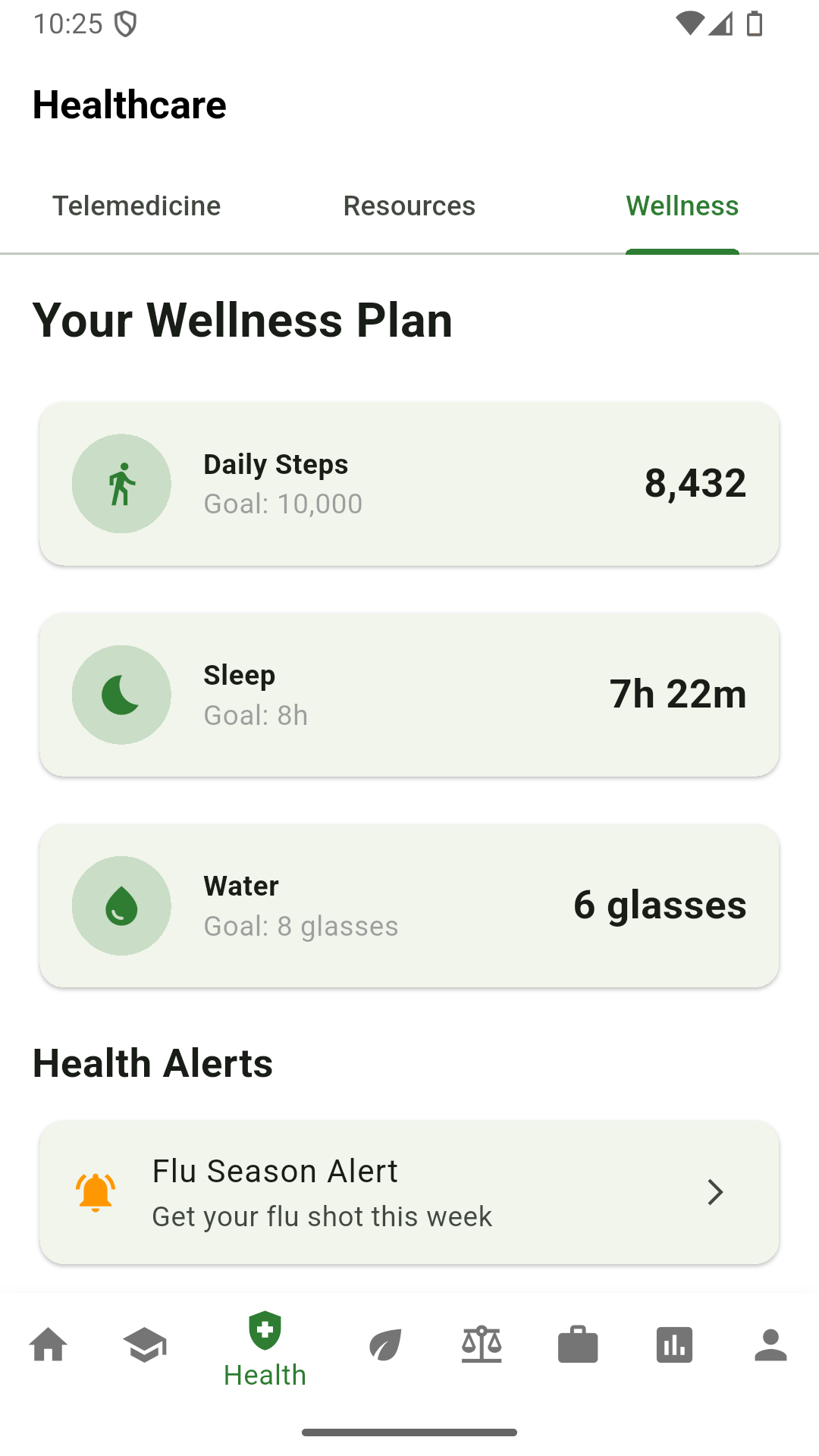Switch to the Resources tab

point(409,206)
